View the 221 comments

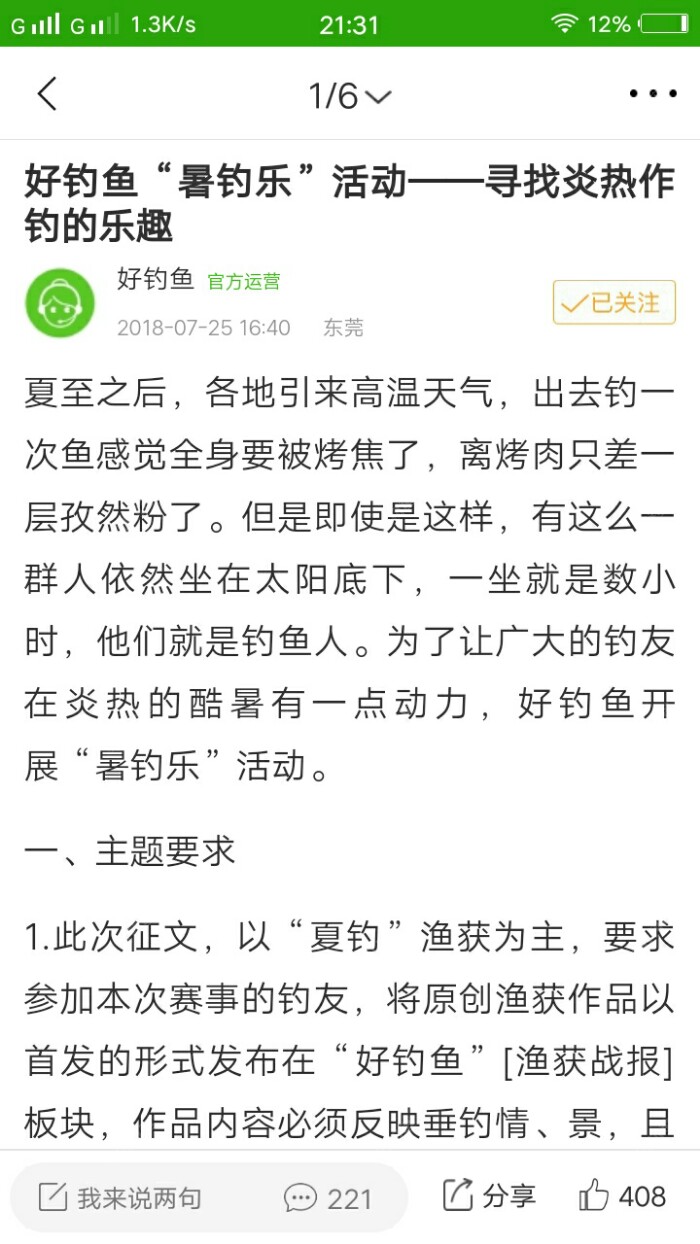click(328, 1197)
